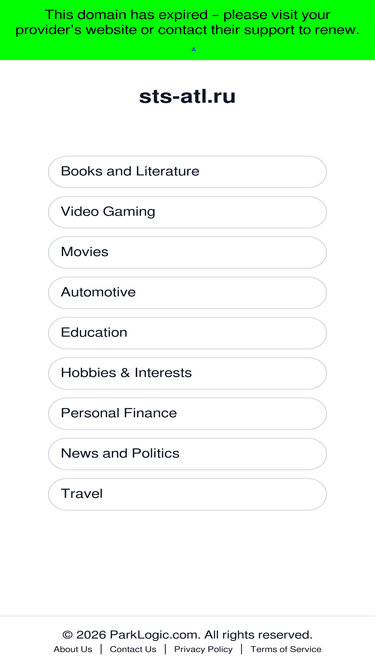Tap the Travel category
Viewport: 375px width, 667px height.
[187, 494]
